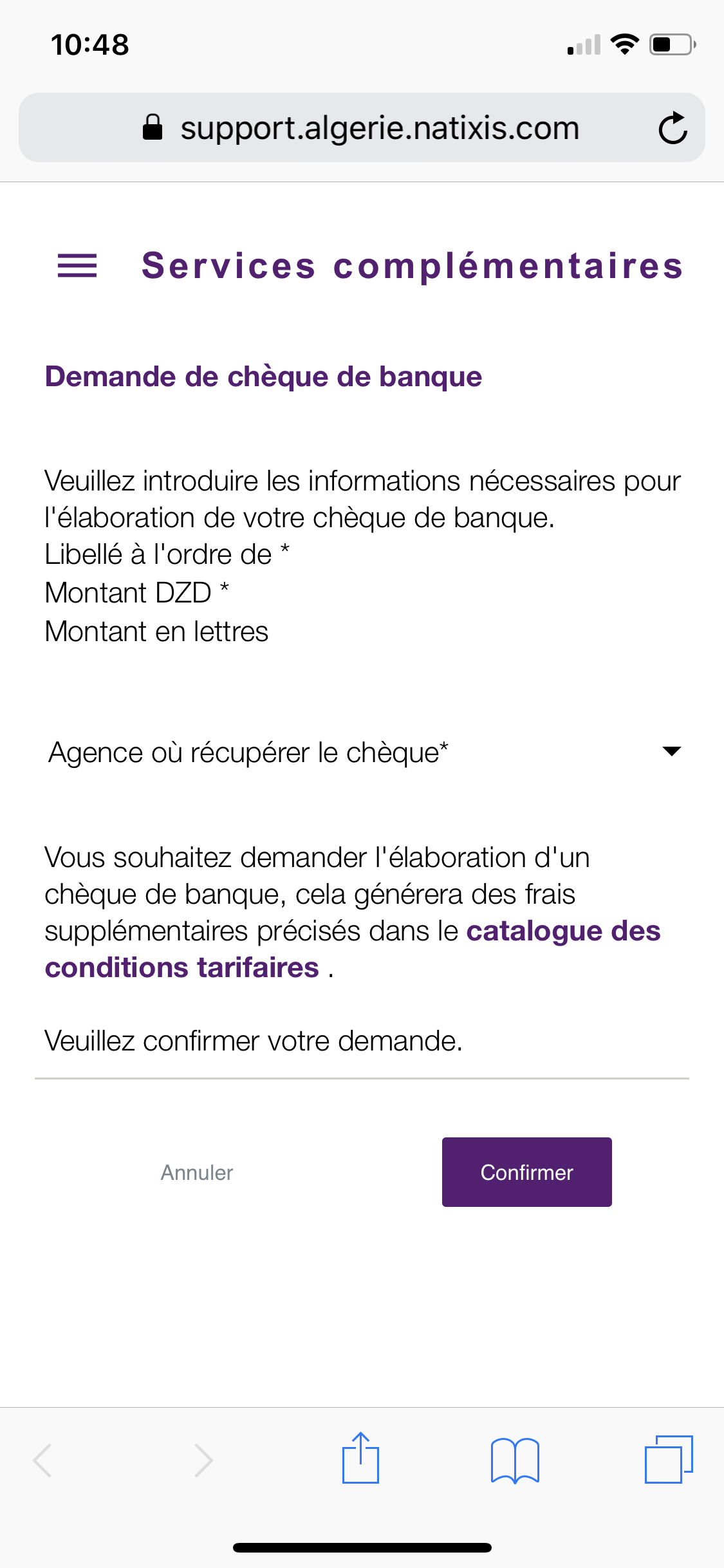724x1568 pixels.
Task: Tap Annuler to cancel the request
Action: (197, 1172)
